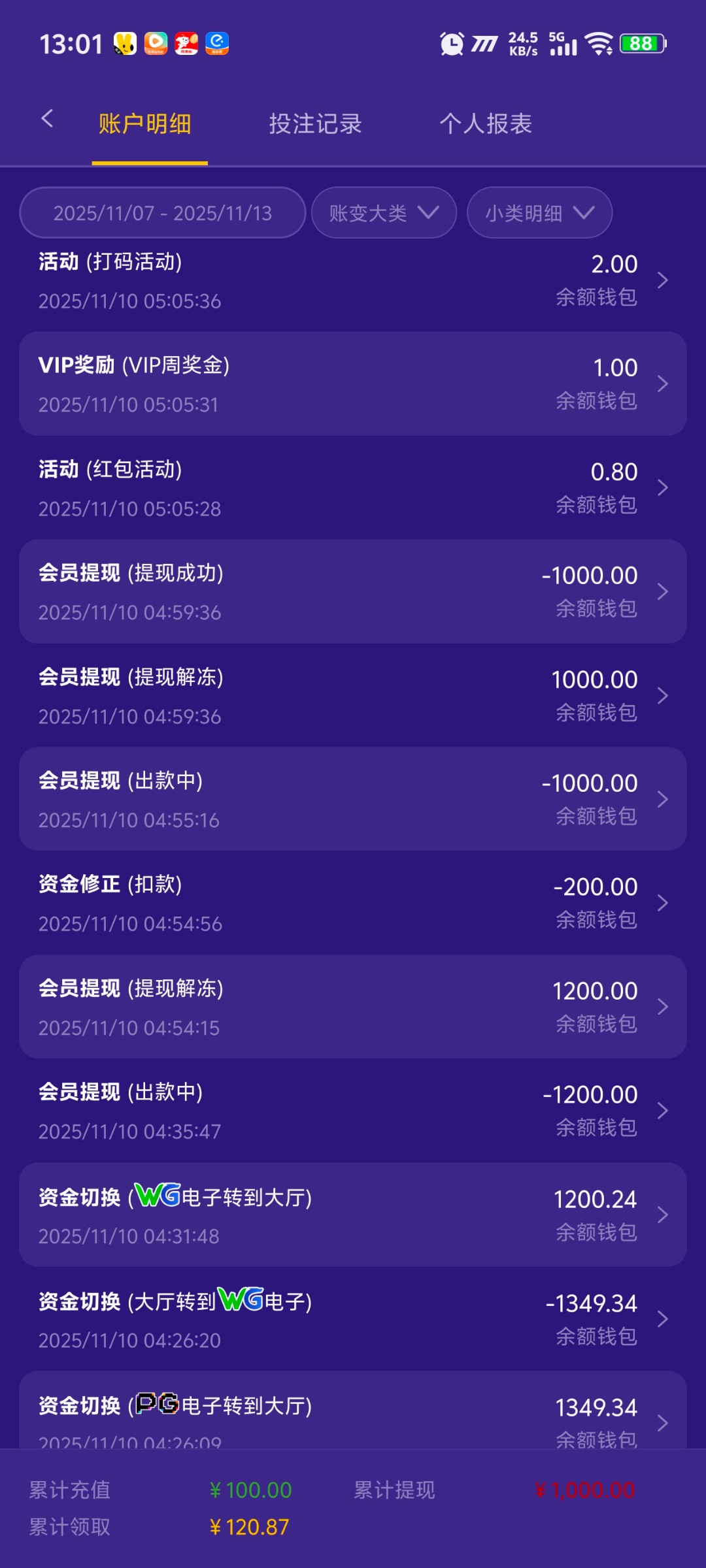Open the 出款中 -1200.00 record
706x1568 pixels.
[x=353, y=1111]
